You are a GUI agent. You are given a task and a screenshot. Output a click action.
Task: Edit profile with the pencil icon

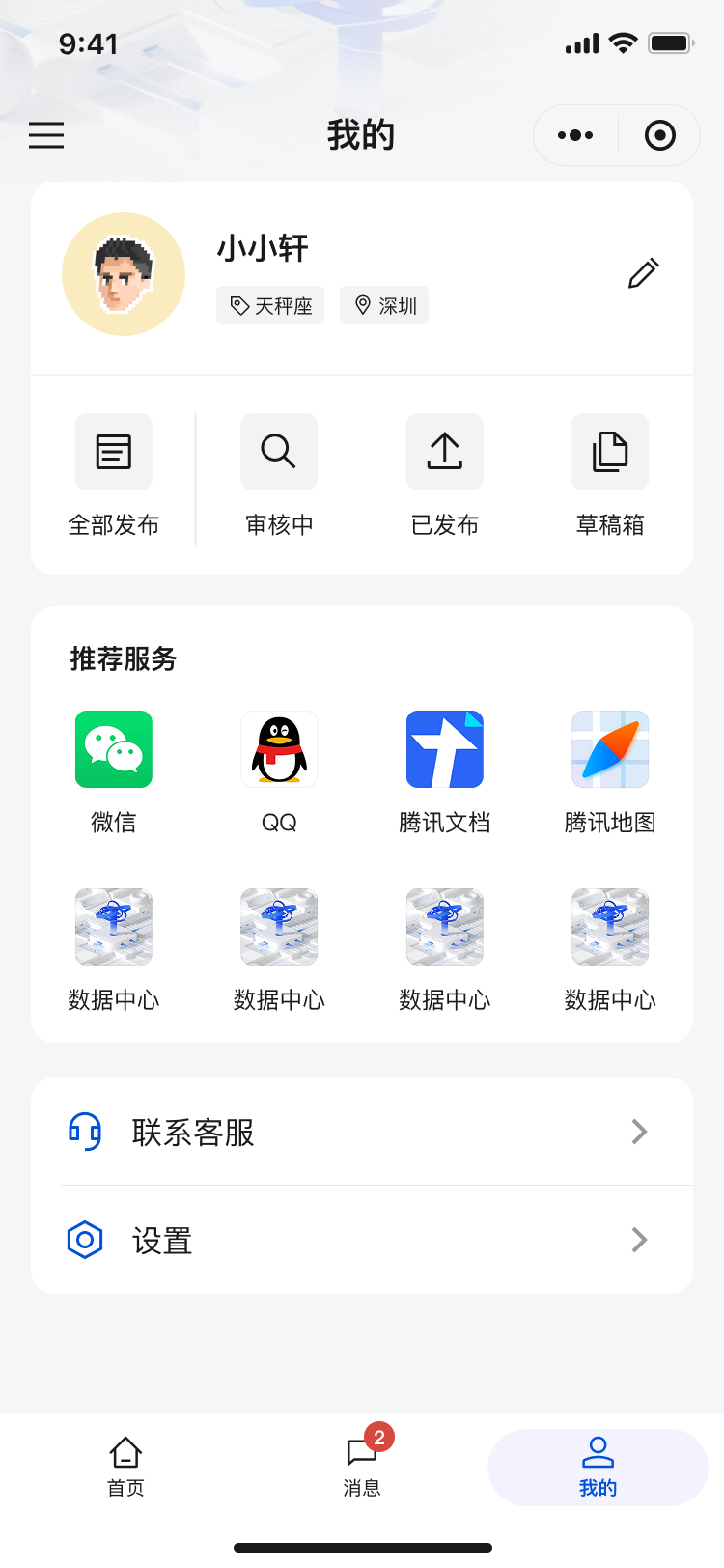(643, 273)
